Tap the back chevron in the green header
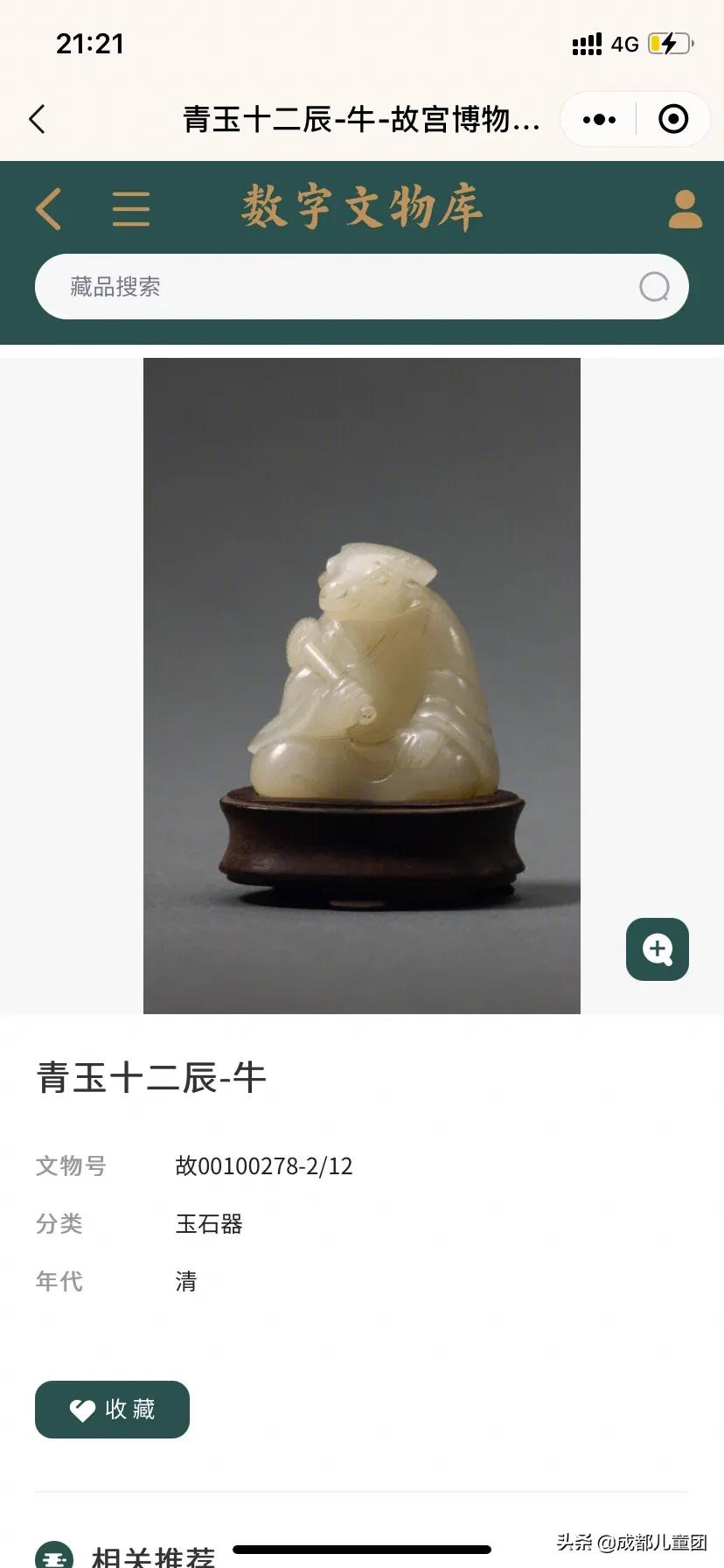Image resolution: width=724 pixels, height=1568 pixels. [x=49, y=209]
